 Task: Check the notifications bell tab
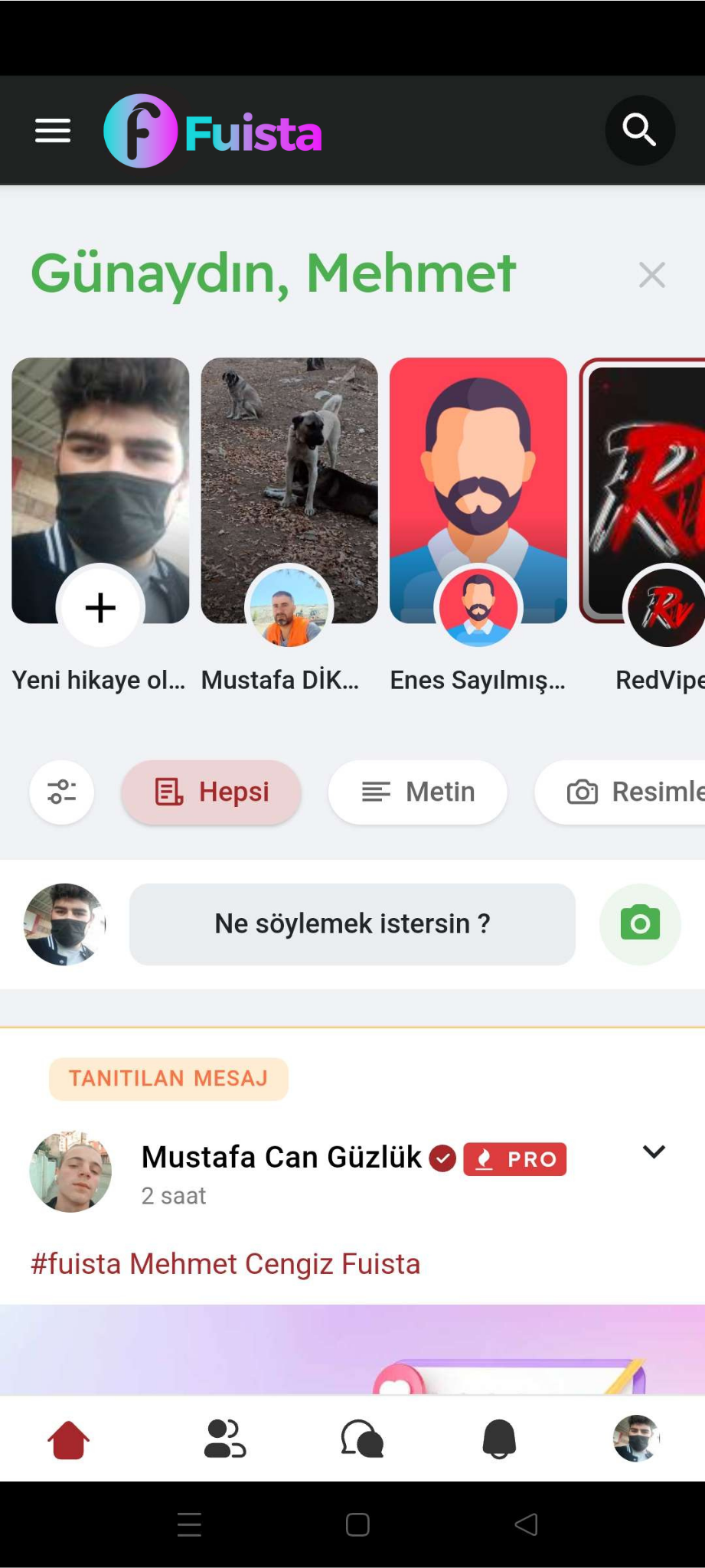coord(499,1439)
